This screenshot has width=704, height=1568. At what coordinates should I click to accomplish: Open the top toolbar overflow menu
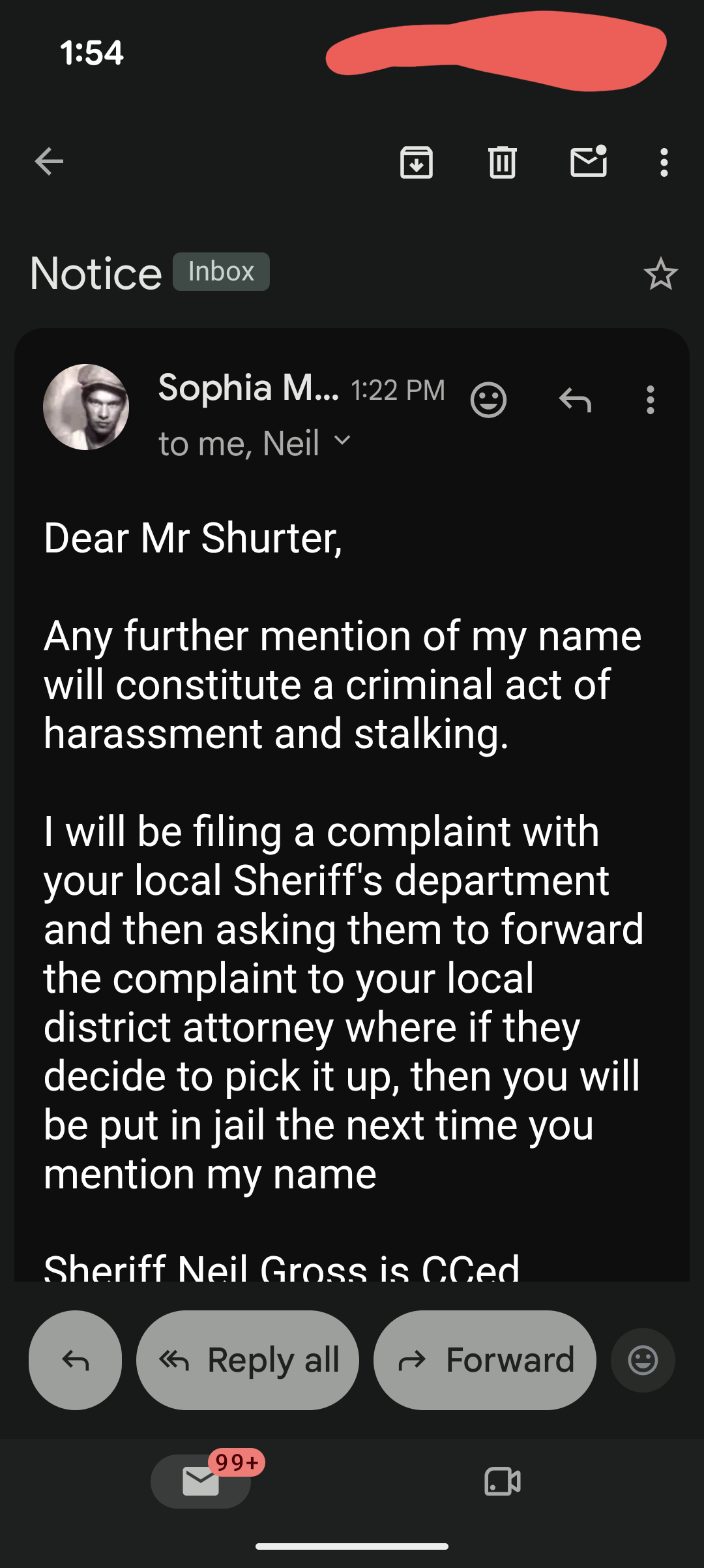[x=664, y=162]
